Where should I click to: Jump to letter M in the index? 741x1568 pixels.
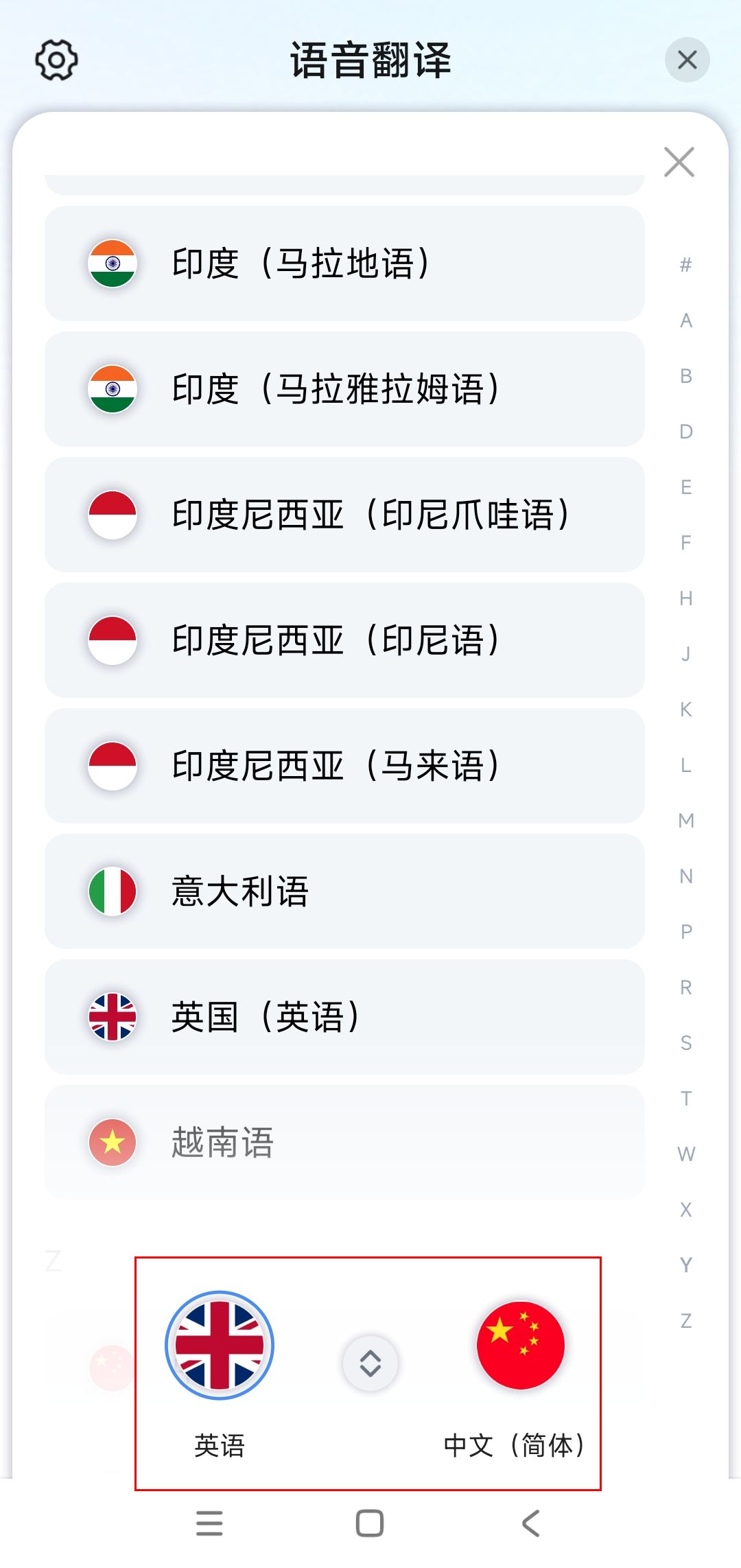click(686, 821)
